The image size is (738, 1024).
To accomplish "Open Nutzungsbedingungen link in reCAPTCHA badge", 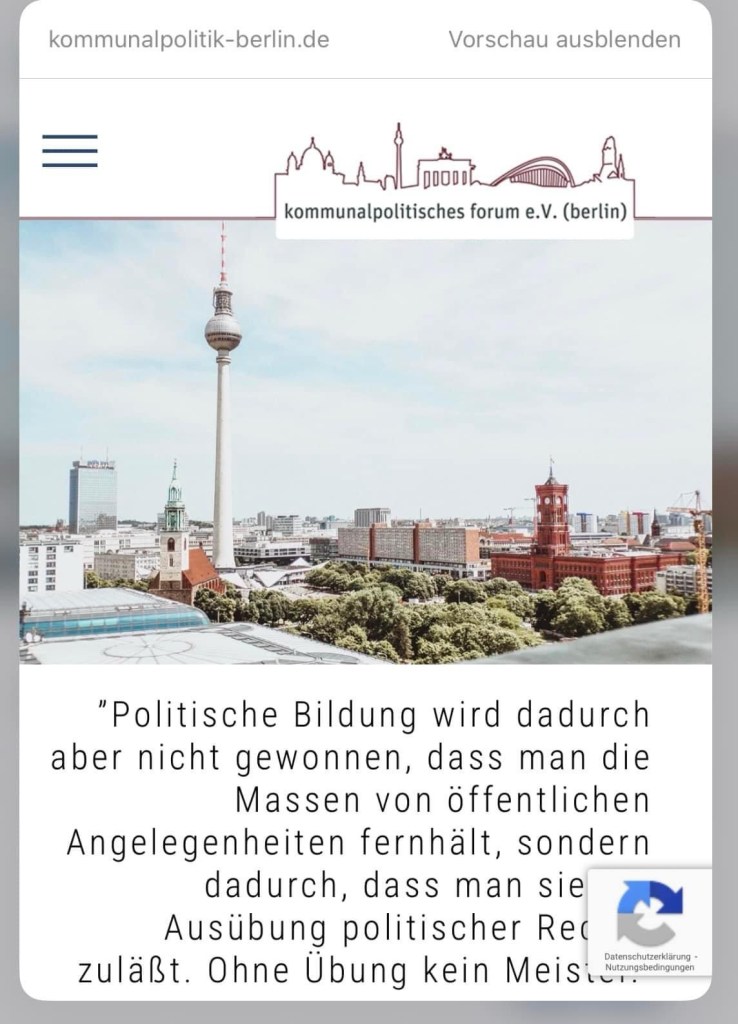I will (649, 968).
